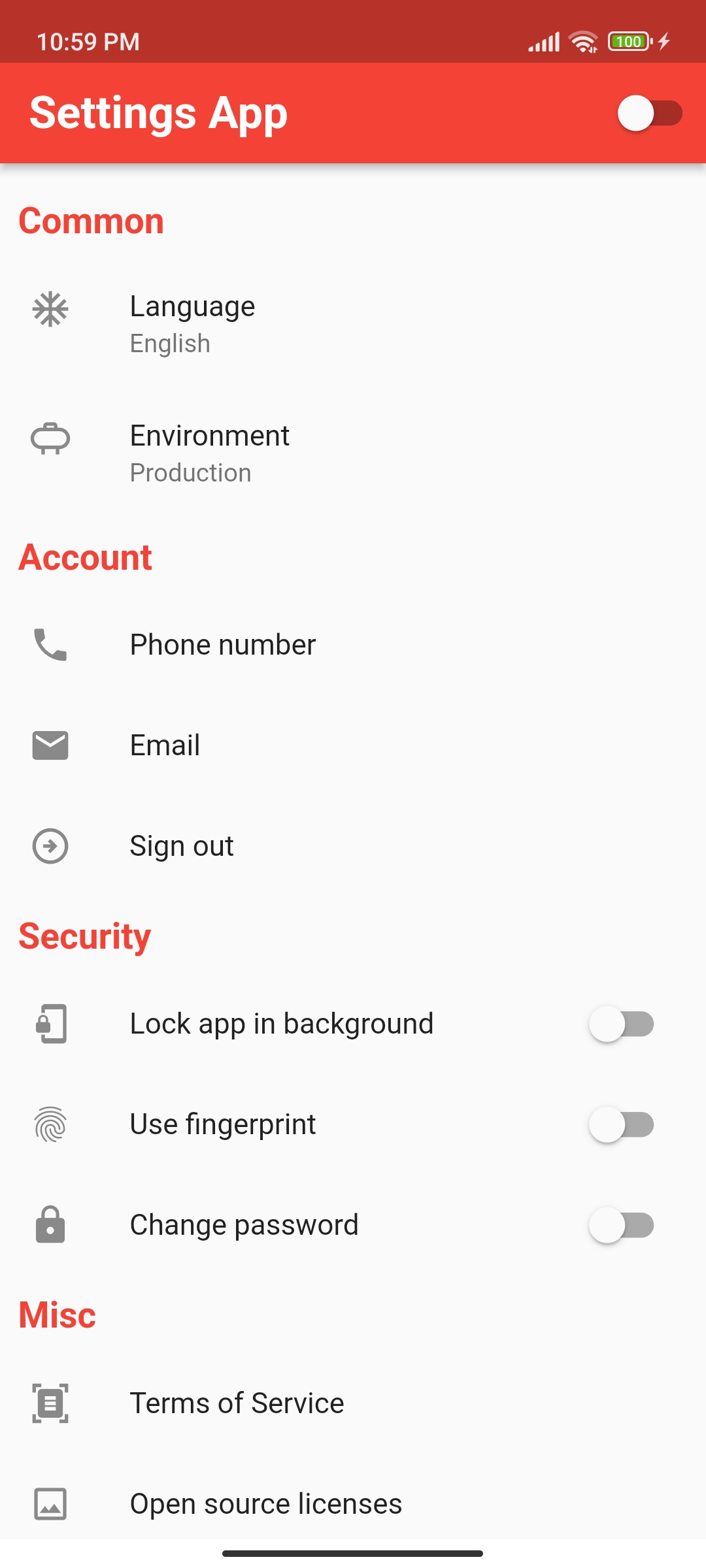Click the envelope icon beside Email
This screenshot has width=706, height=1568.
click(50, 745)
